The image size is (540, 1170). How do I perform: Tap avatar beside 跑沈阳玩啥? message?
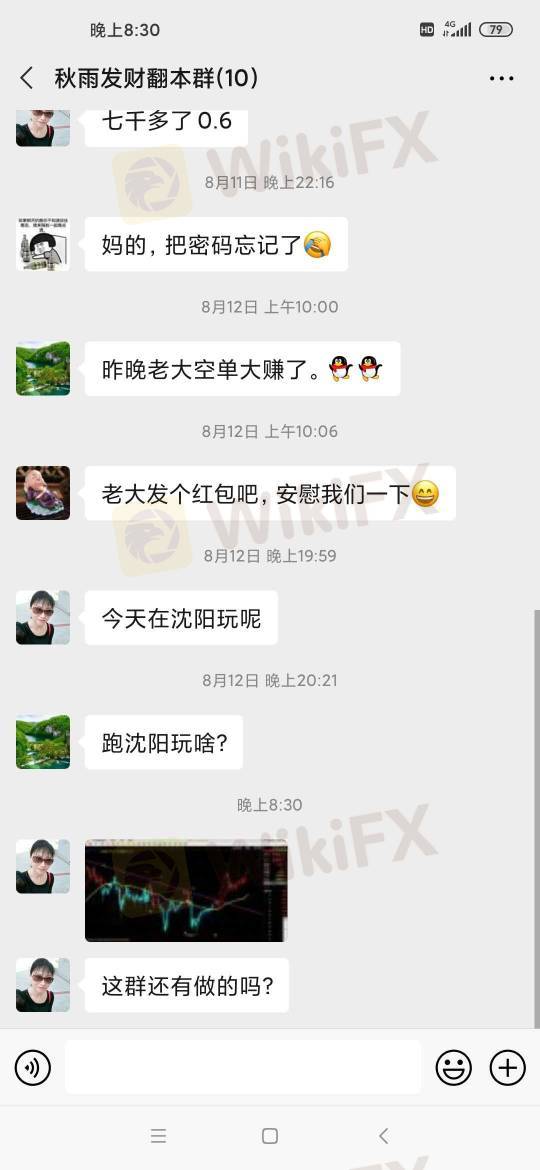[43, 742]
